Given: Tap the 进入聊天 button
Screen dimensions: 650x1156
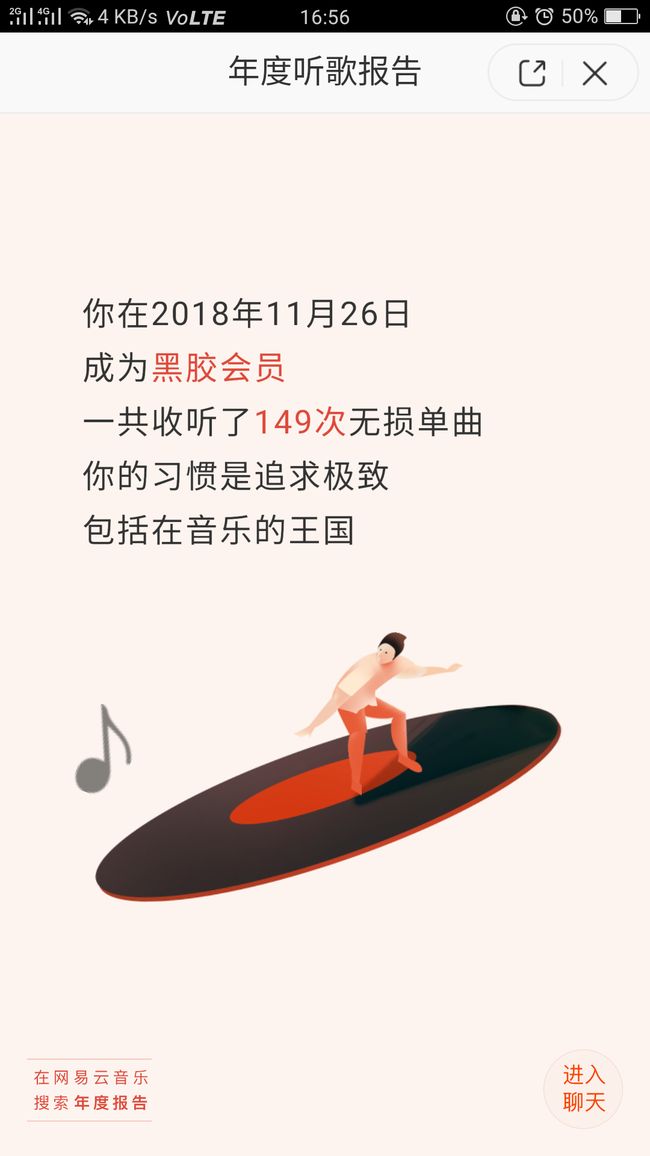Looking at the screenshot, I should [583, 1088].
